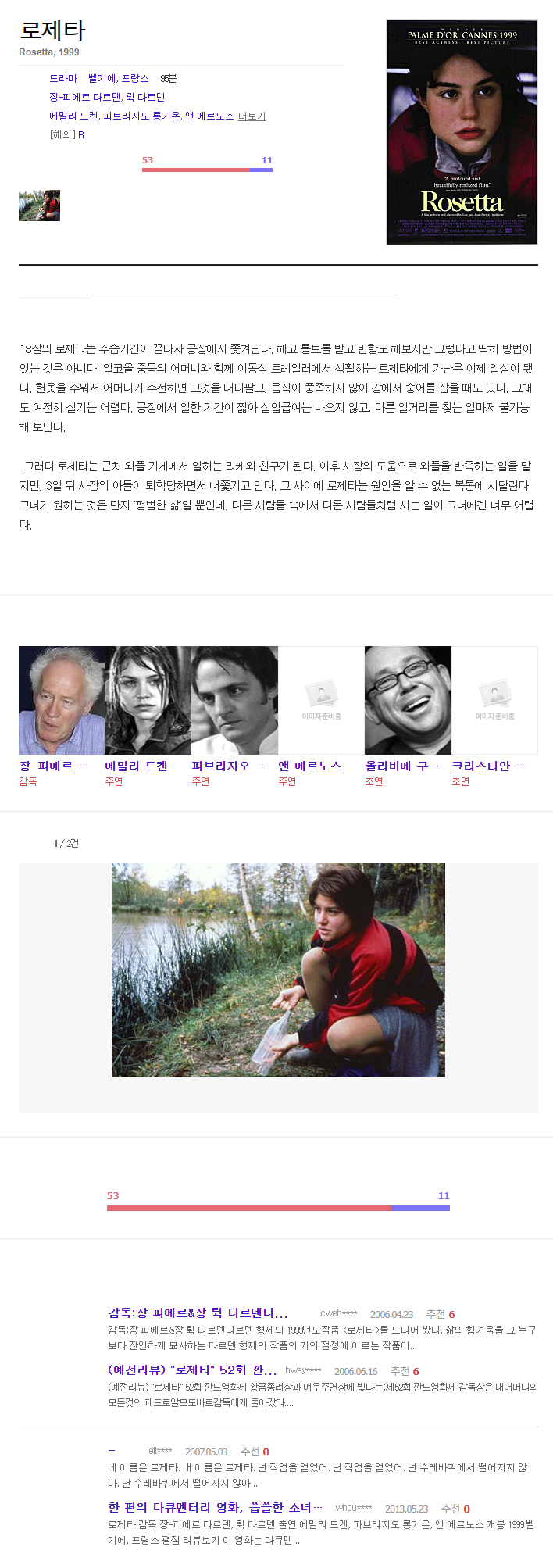Open the large still photo of Rosetta
Image resolution: width=553 pixels, height=1568 pixels.
coord(278,969)
